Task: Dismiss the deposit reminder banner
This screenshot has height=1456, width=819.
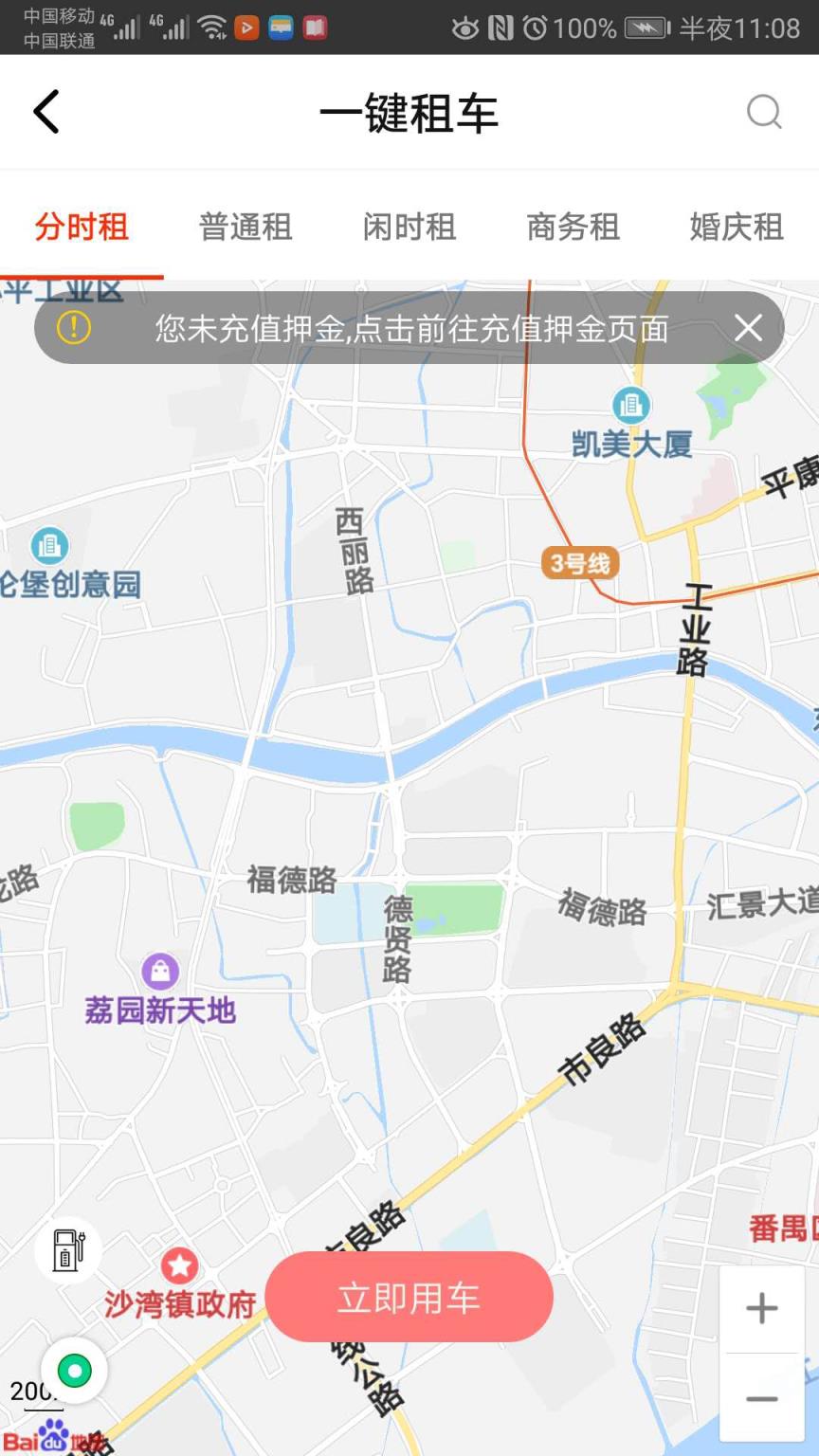Action: pyautogui.click(x=748, y=329)
